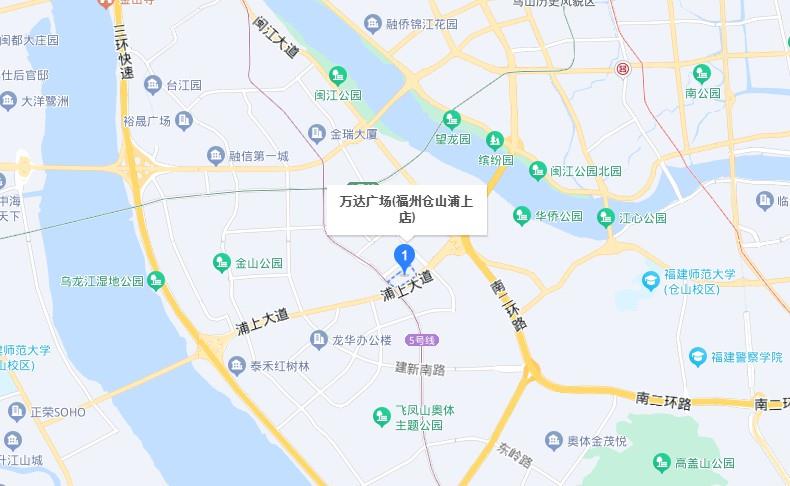Tap the 乌龙江湿地公园 map point

(x=156, y=281)
